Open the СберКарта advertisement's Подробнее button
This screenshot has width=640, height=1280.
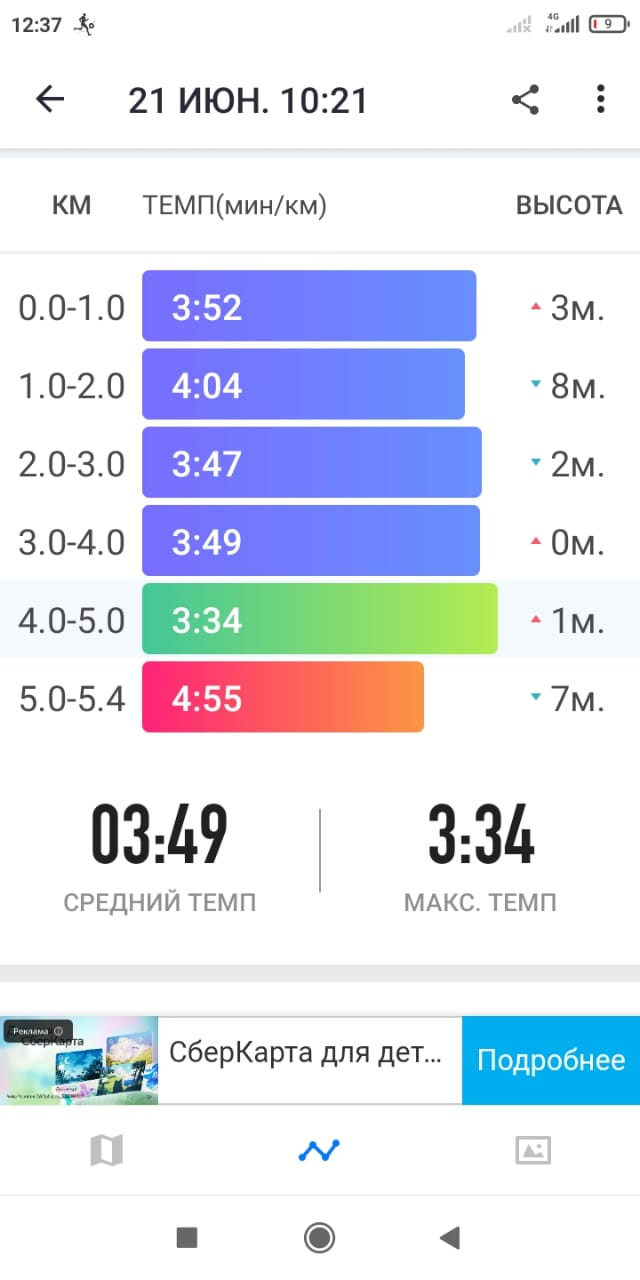click(551, 1060)
